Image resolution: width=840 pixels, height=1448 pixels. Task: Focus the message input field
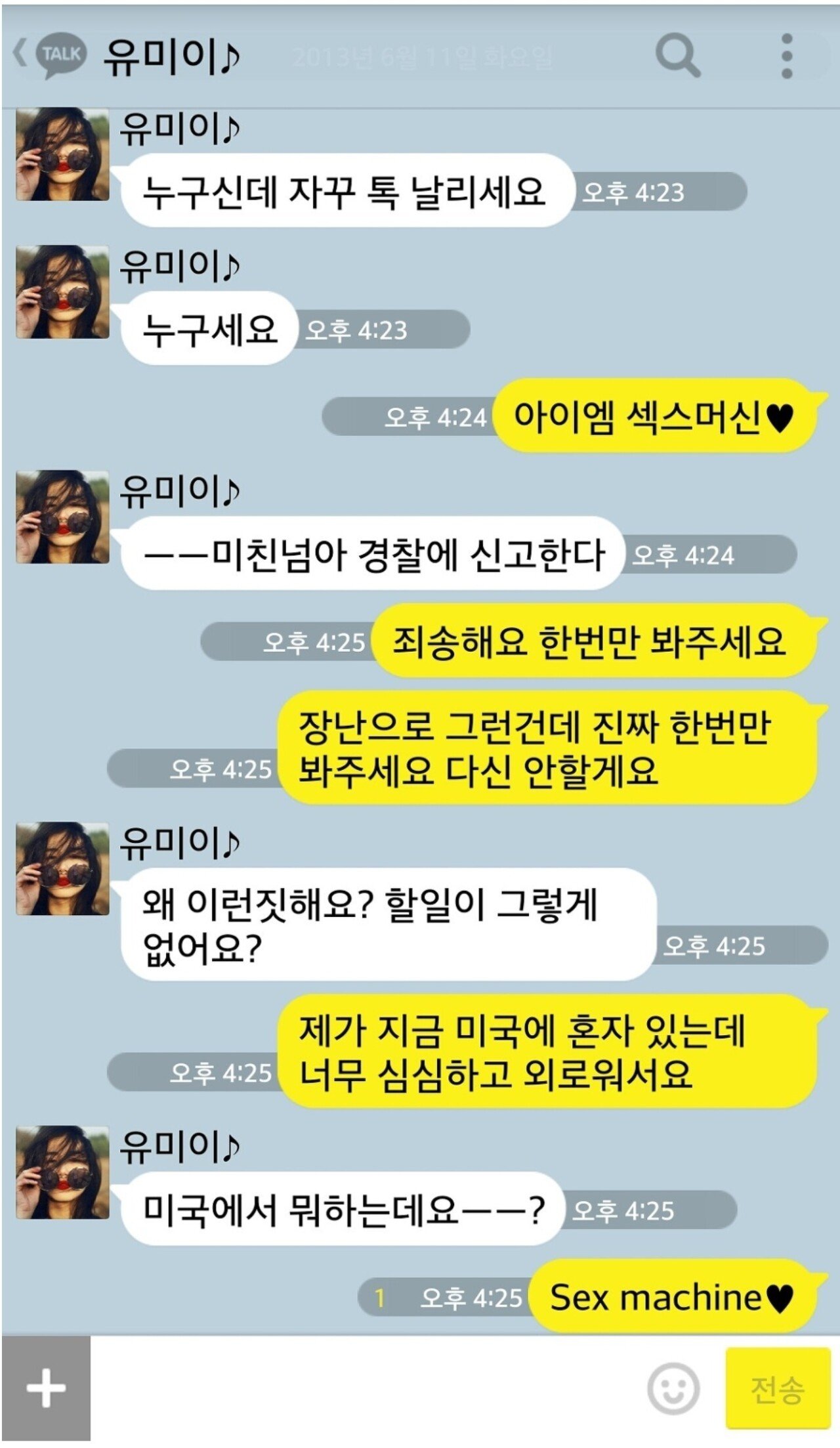(367, 1389)
